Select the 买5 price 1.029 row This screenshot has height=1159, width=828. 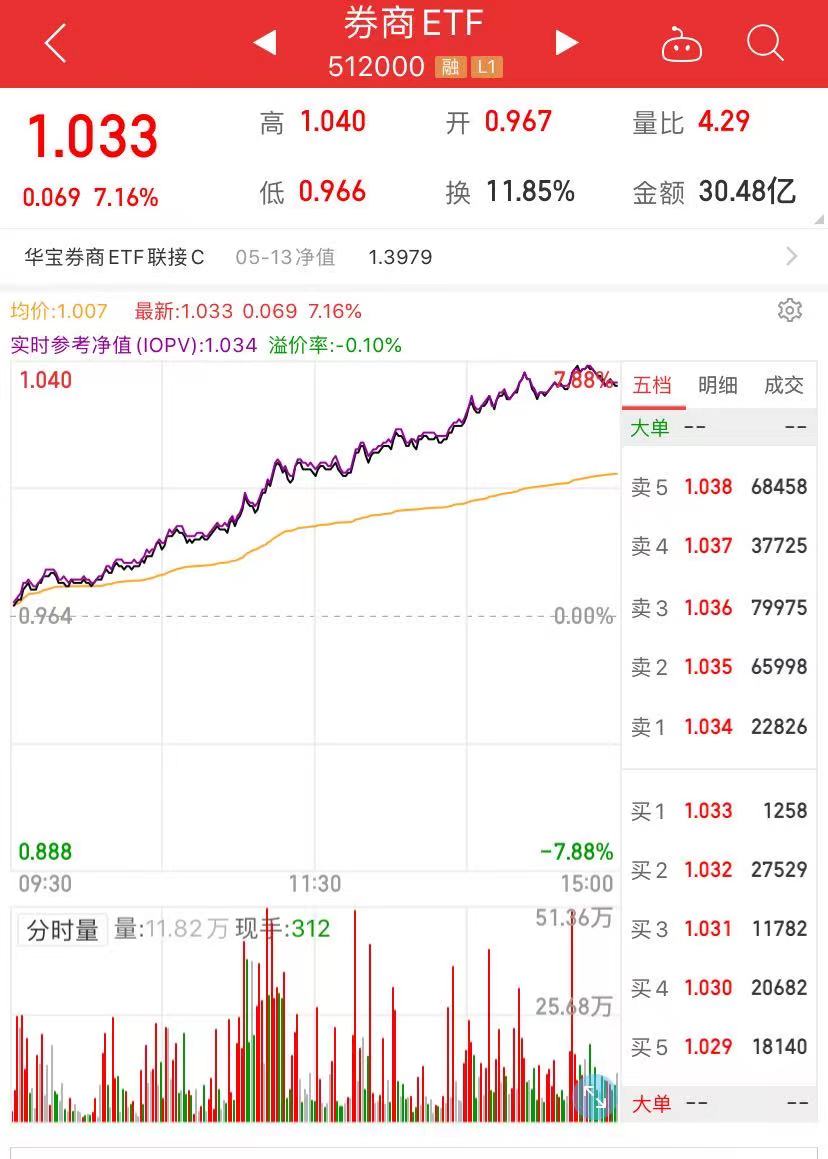tap(718, 1047)
